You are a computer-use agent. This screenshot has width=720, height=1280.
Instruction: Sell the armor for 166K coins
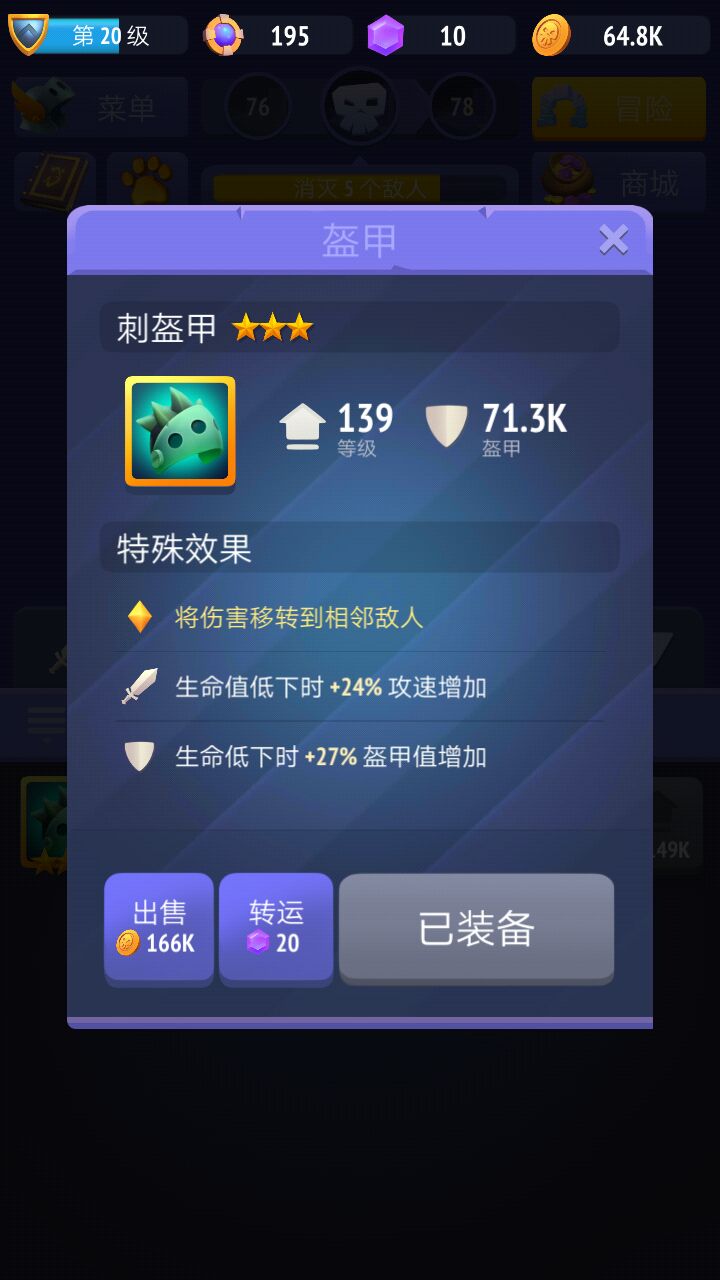tap(159, 926)
